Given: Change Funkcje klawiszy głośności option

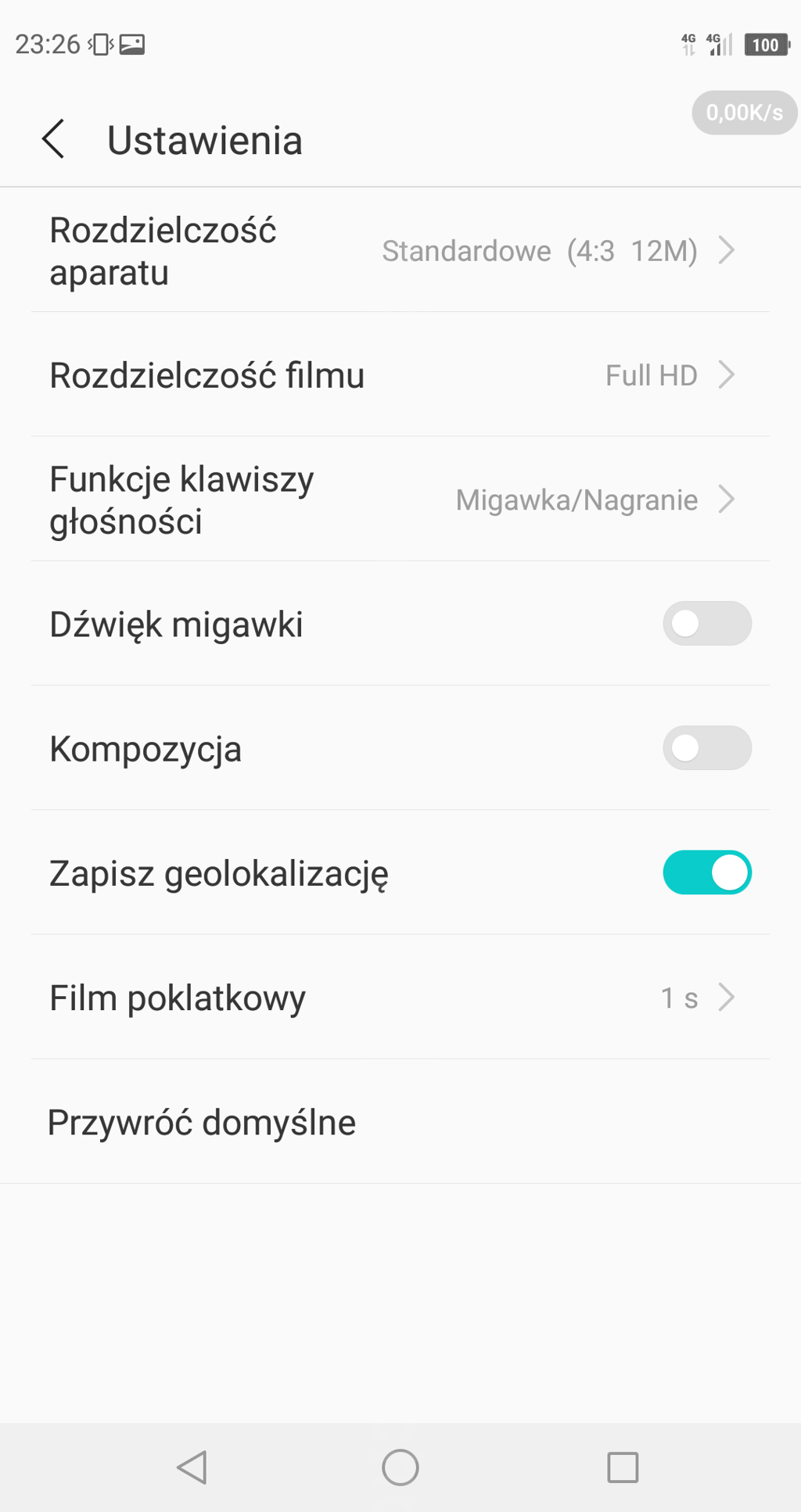Looking at the screenshot, I should click(x=399, y=500).
